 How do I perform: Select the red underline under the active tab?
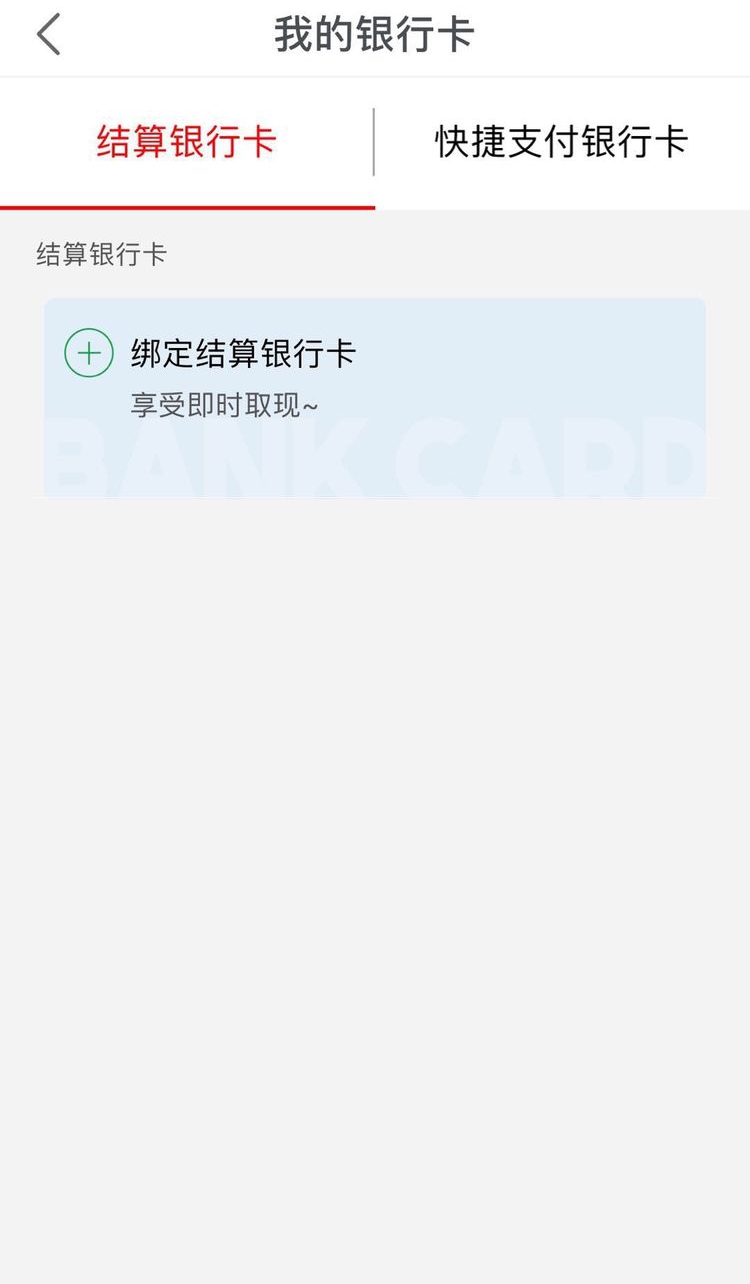pyautogui.click(x=187, y=208)
